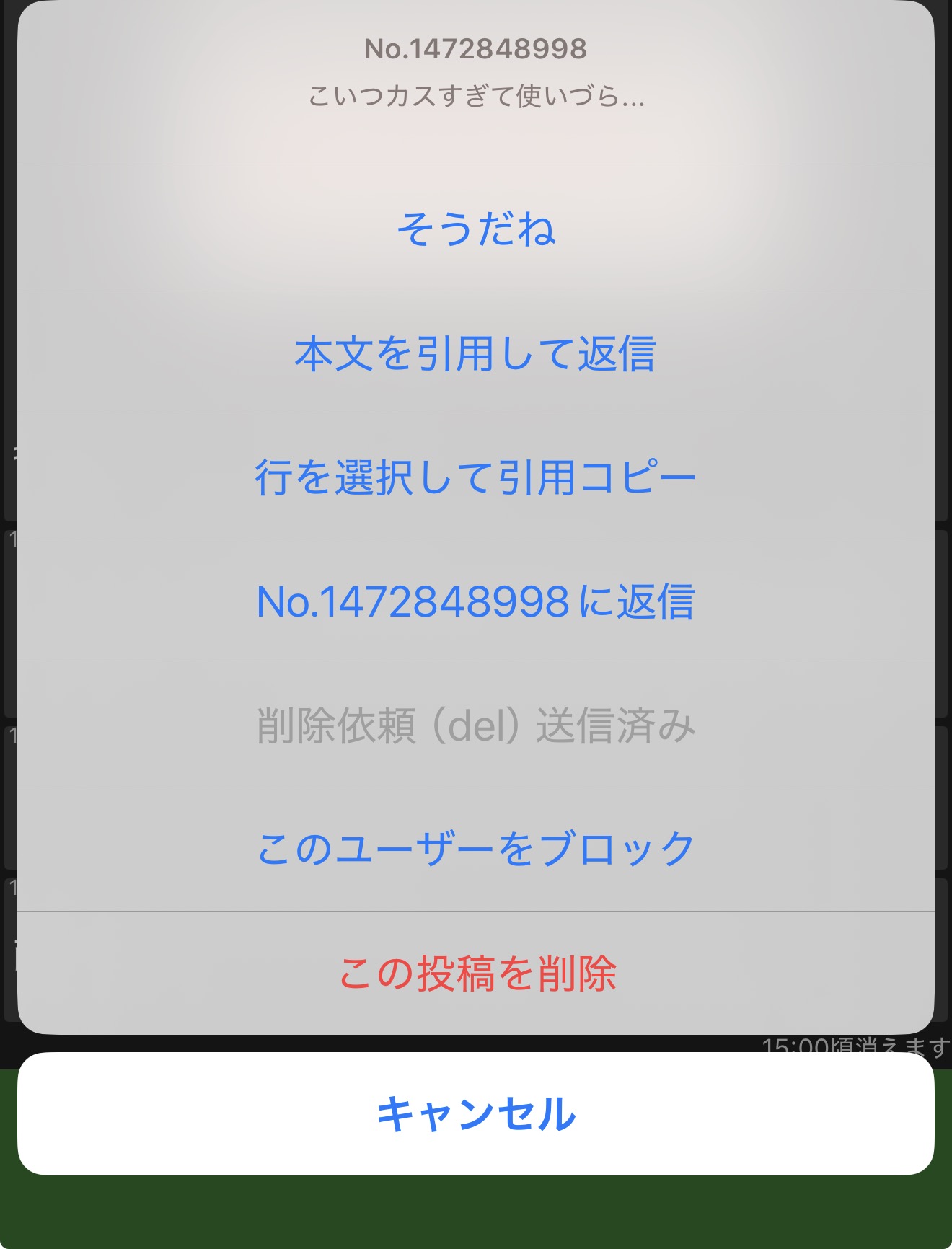The width and height of the screenshot is (952, 1249).
Task: Block this user via このユーザーをブロック
Action: 476,849
